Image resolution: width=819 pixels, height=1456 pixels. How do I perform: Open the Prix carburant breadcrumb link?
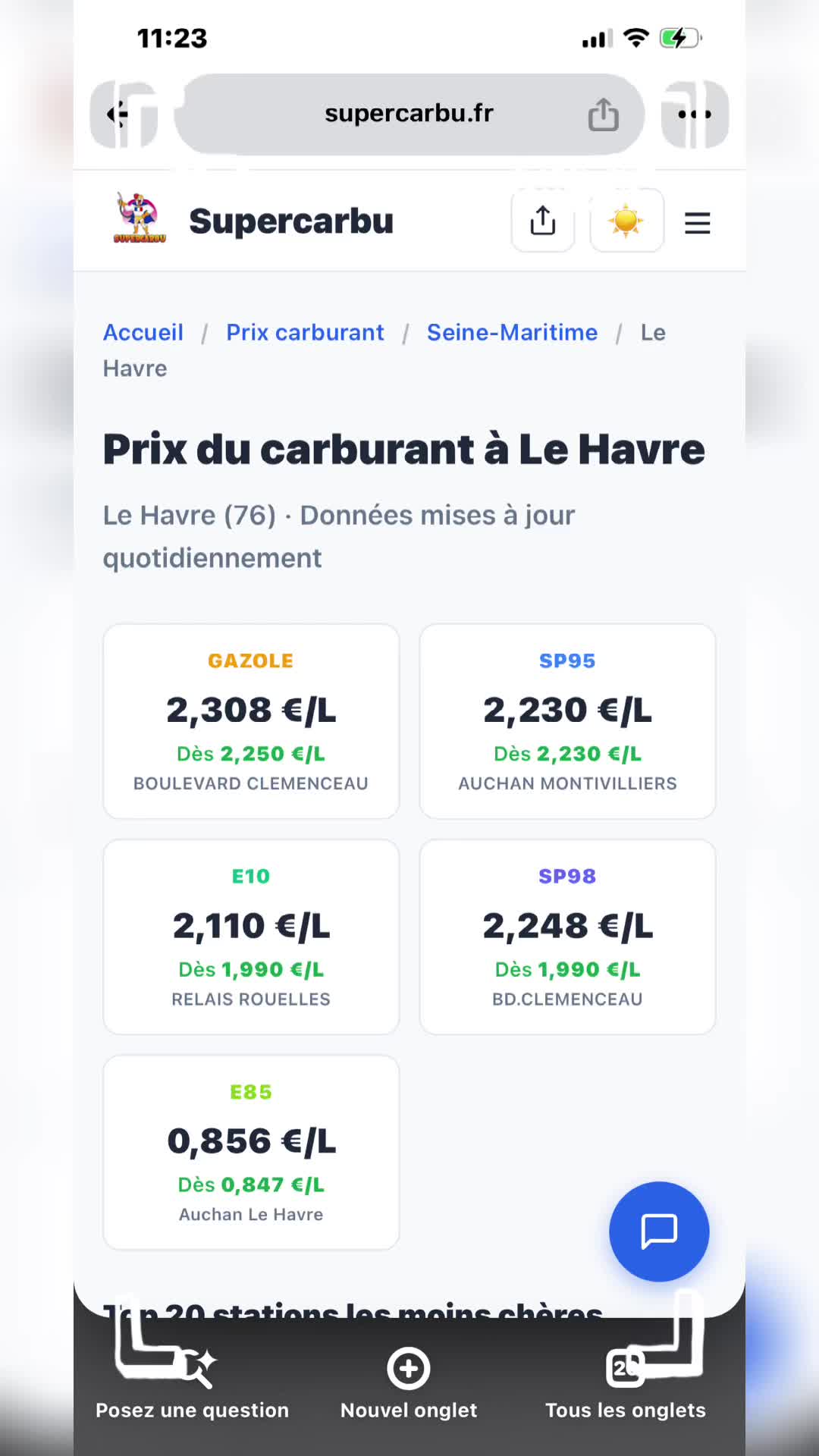[x=305, y=332]
